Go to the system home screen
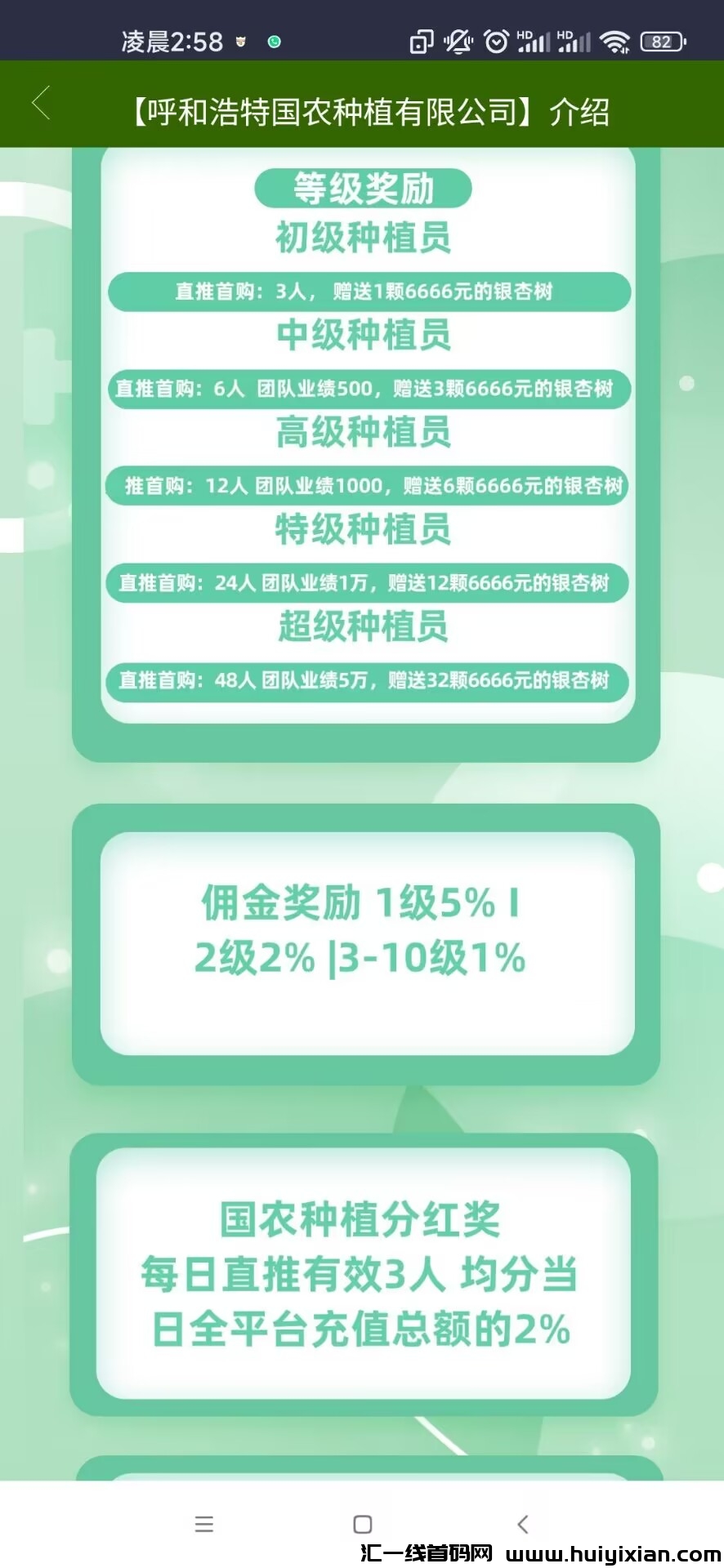Viewport: 724px width, 1568px height. pyautogui.click(x=363, y=1524)
